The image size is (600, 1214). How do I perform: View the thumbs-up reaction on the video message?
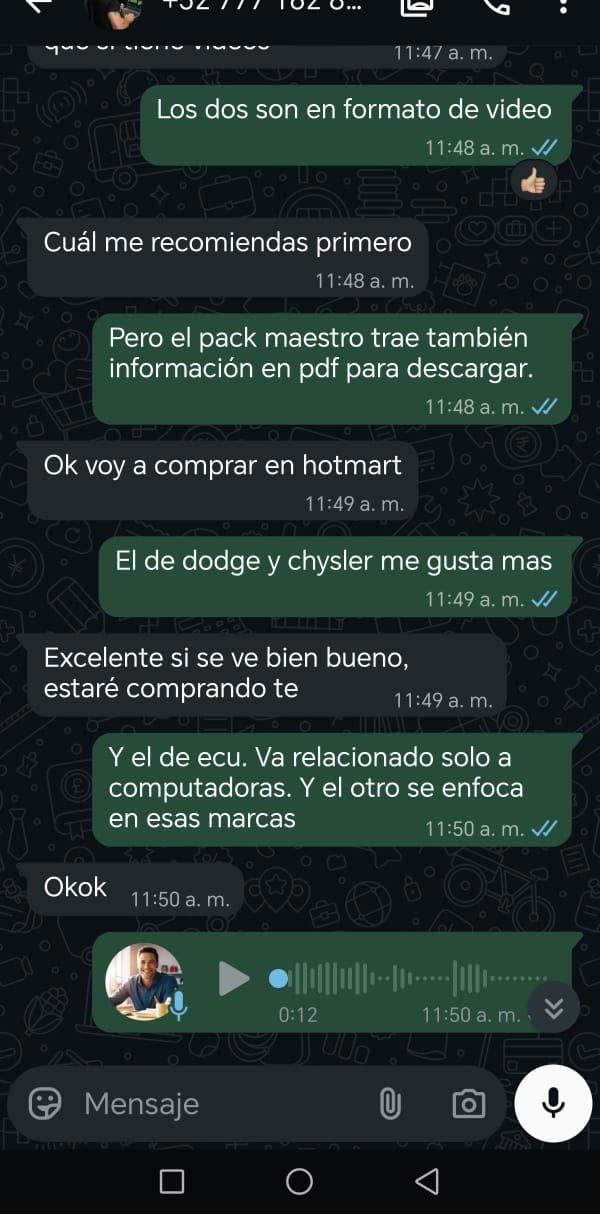[x=533, y=183]
